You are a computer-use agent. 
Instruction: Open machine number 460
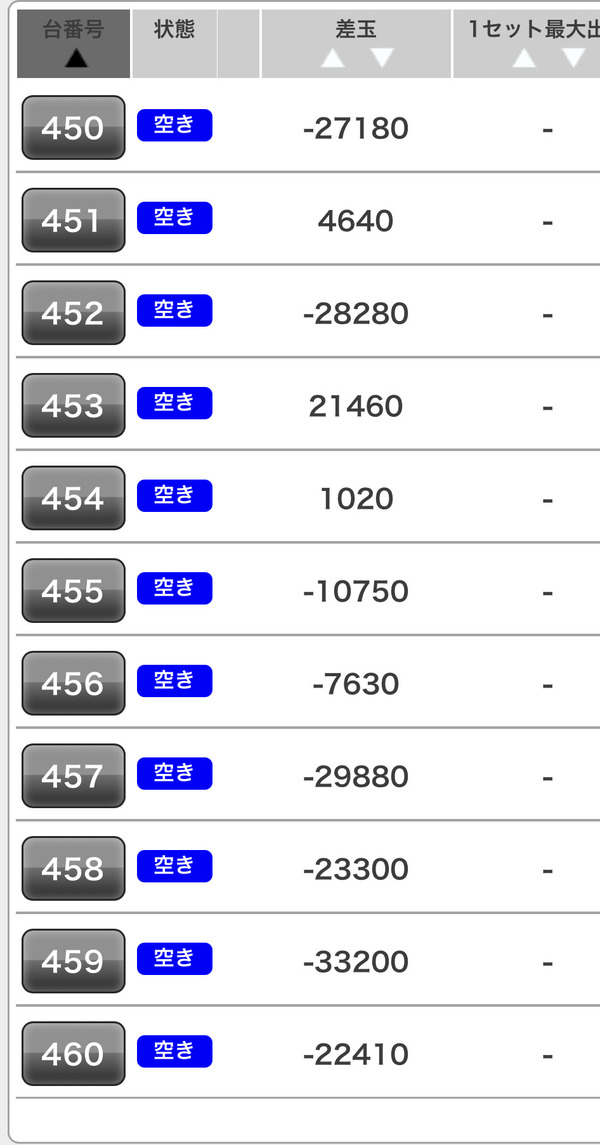(74, 1054)
